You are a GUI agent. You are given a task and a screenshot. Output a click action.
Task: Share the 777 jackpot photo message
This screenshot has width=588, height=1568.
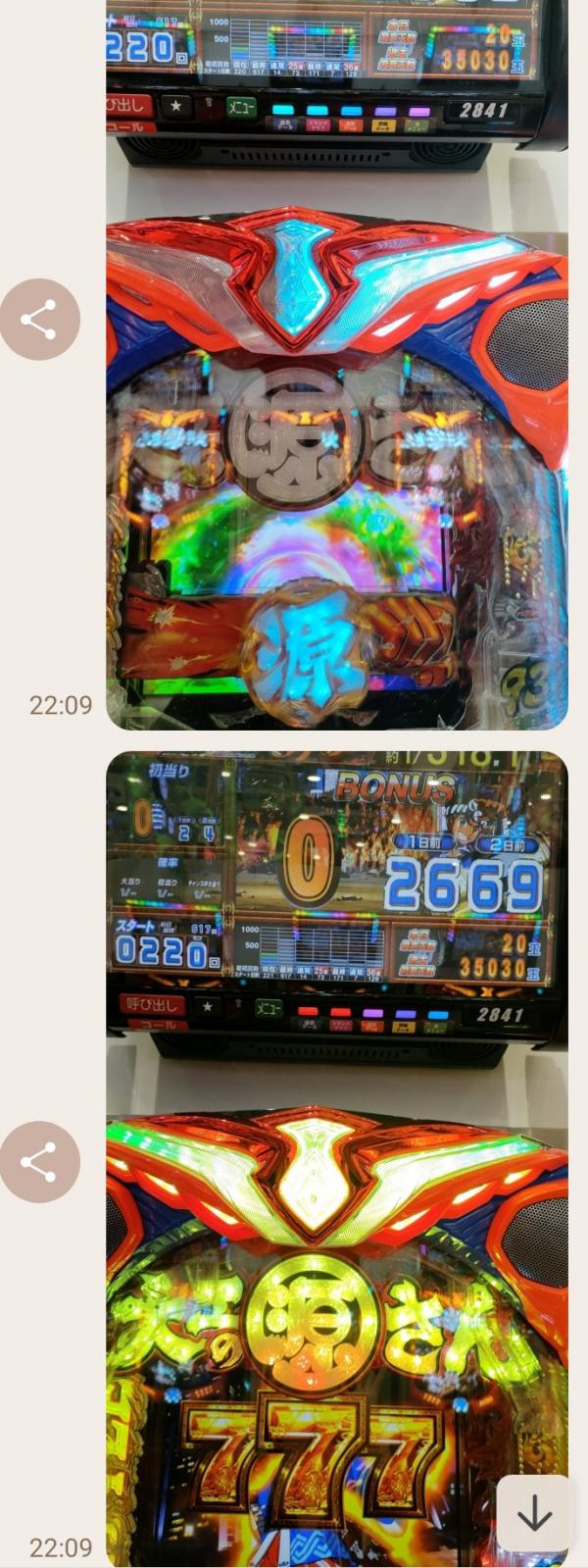tap(39, 1162)
